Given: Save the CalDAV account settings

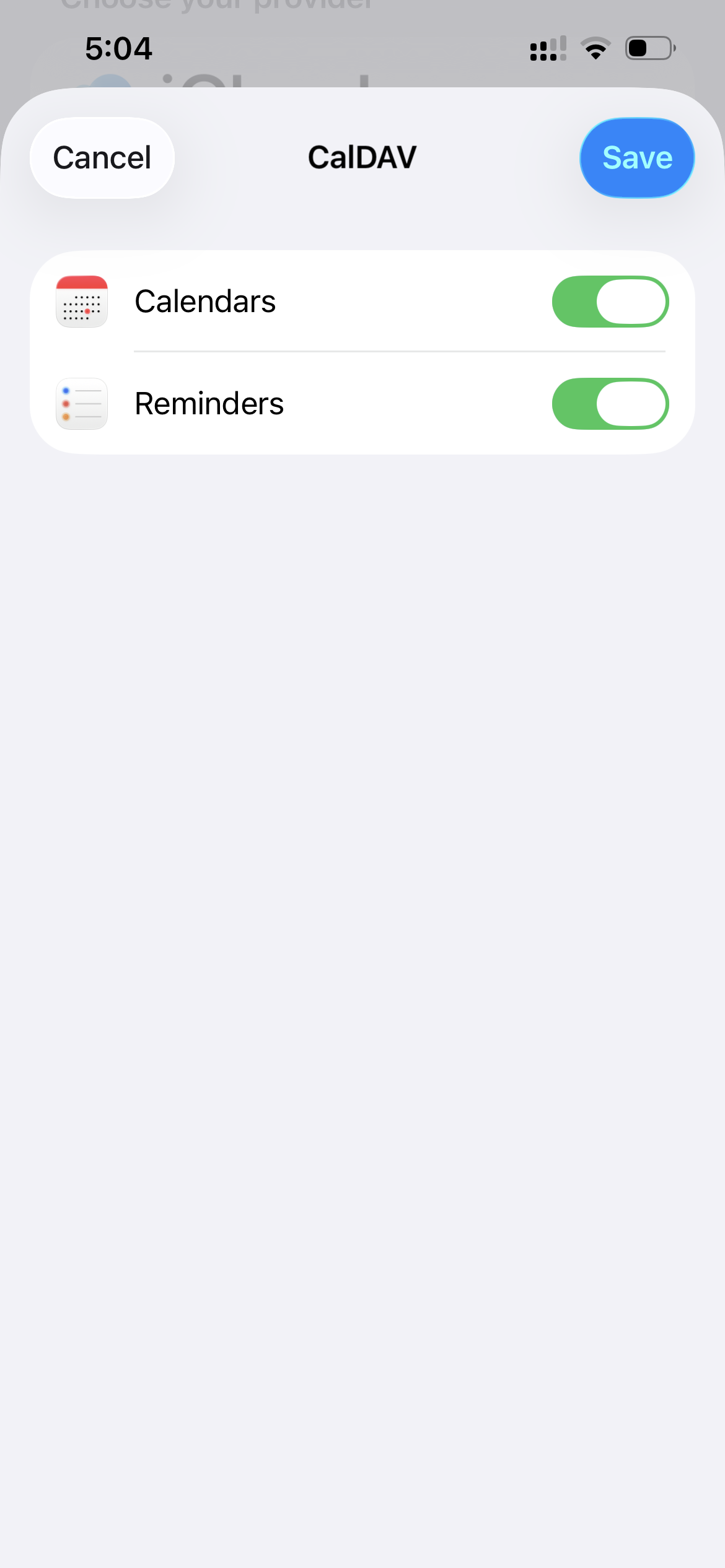Looking at the screenshot, I should [x=636, y=157].
